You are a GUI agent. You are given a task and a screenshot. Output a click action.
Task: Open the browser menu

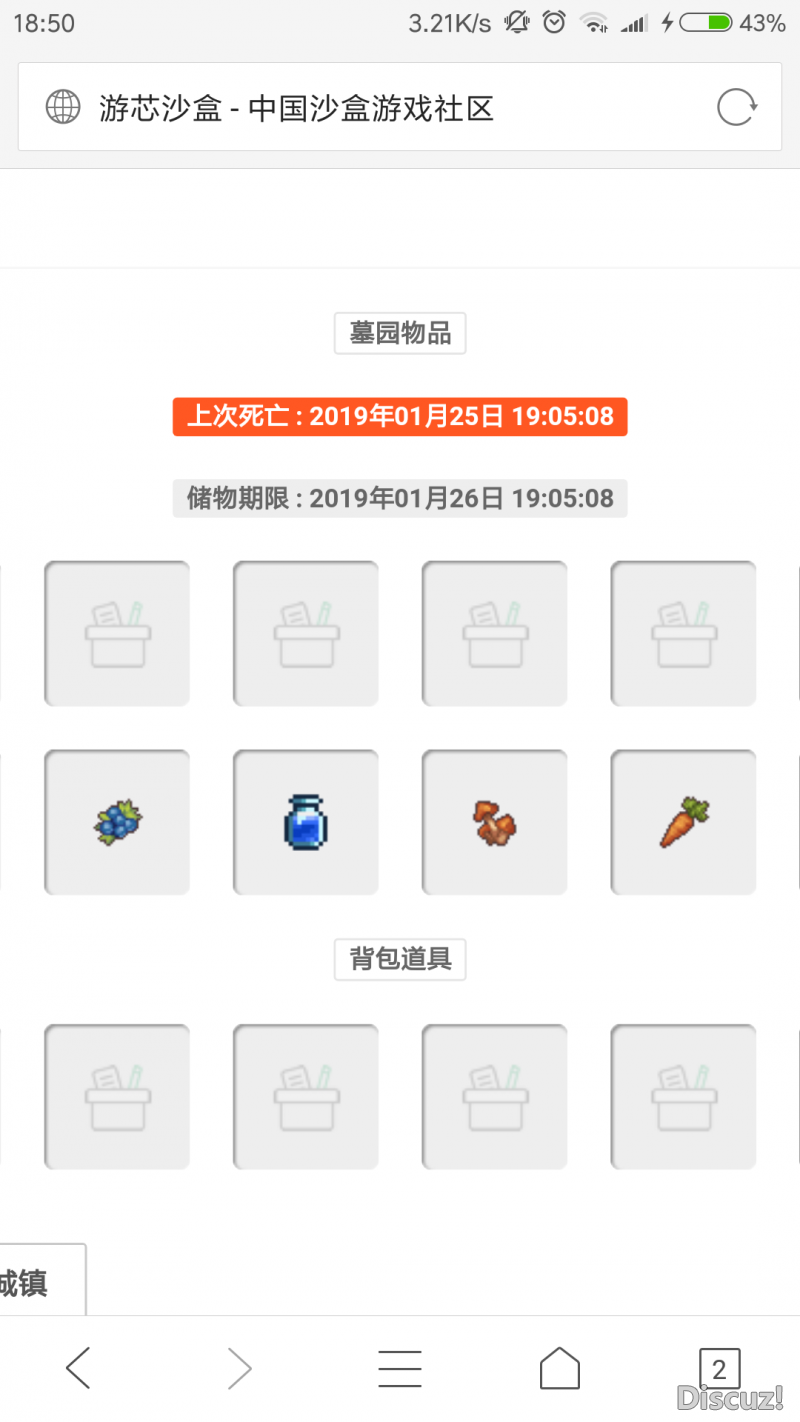[x=399, y=1367]
